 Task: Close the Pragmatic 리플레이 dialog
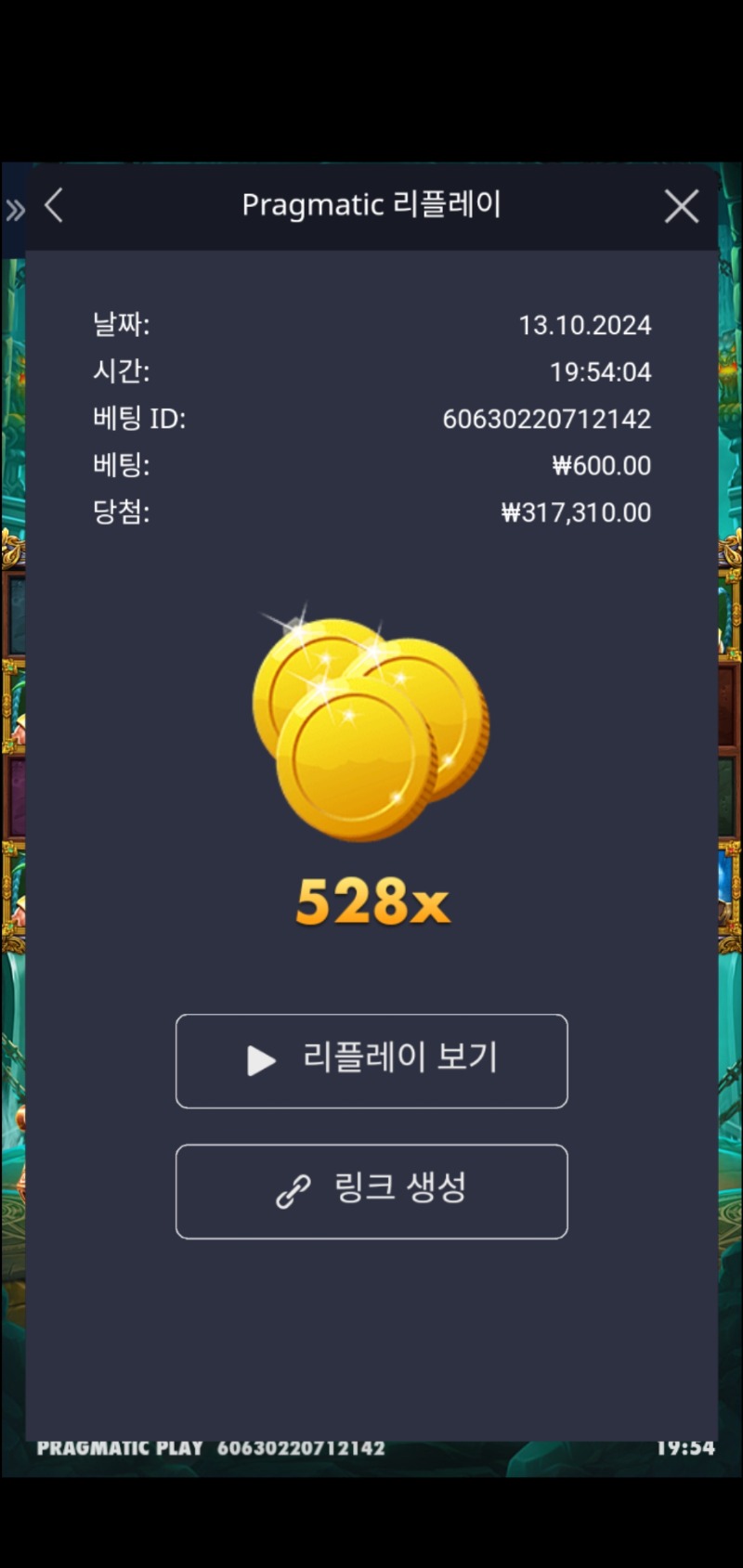pos(682,206)
